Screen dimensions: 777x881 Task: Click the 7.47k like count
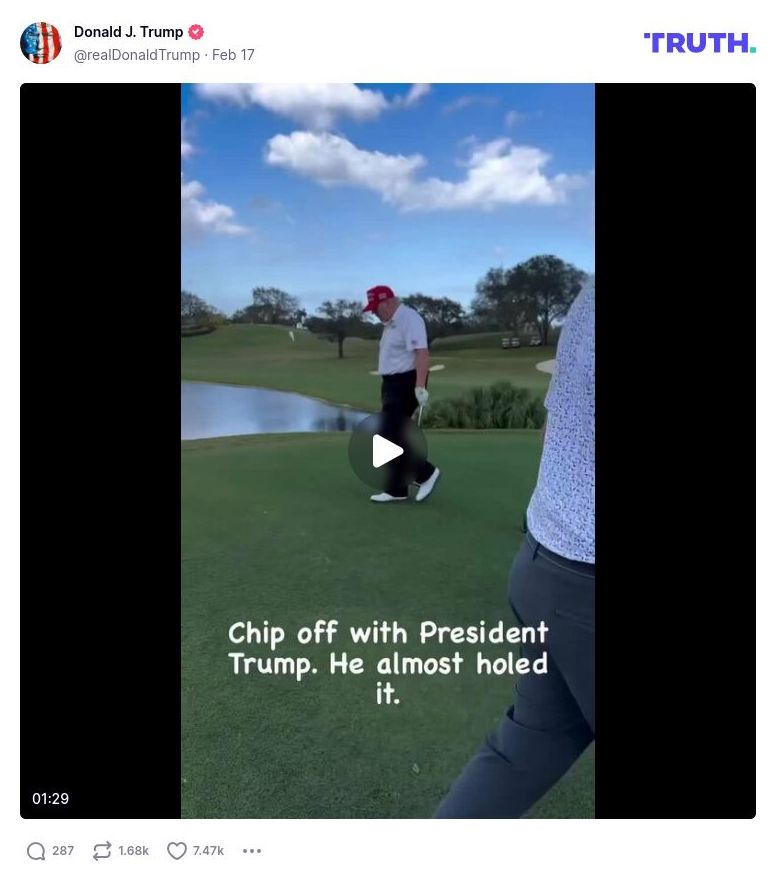[x=208, y=851]
